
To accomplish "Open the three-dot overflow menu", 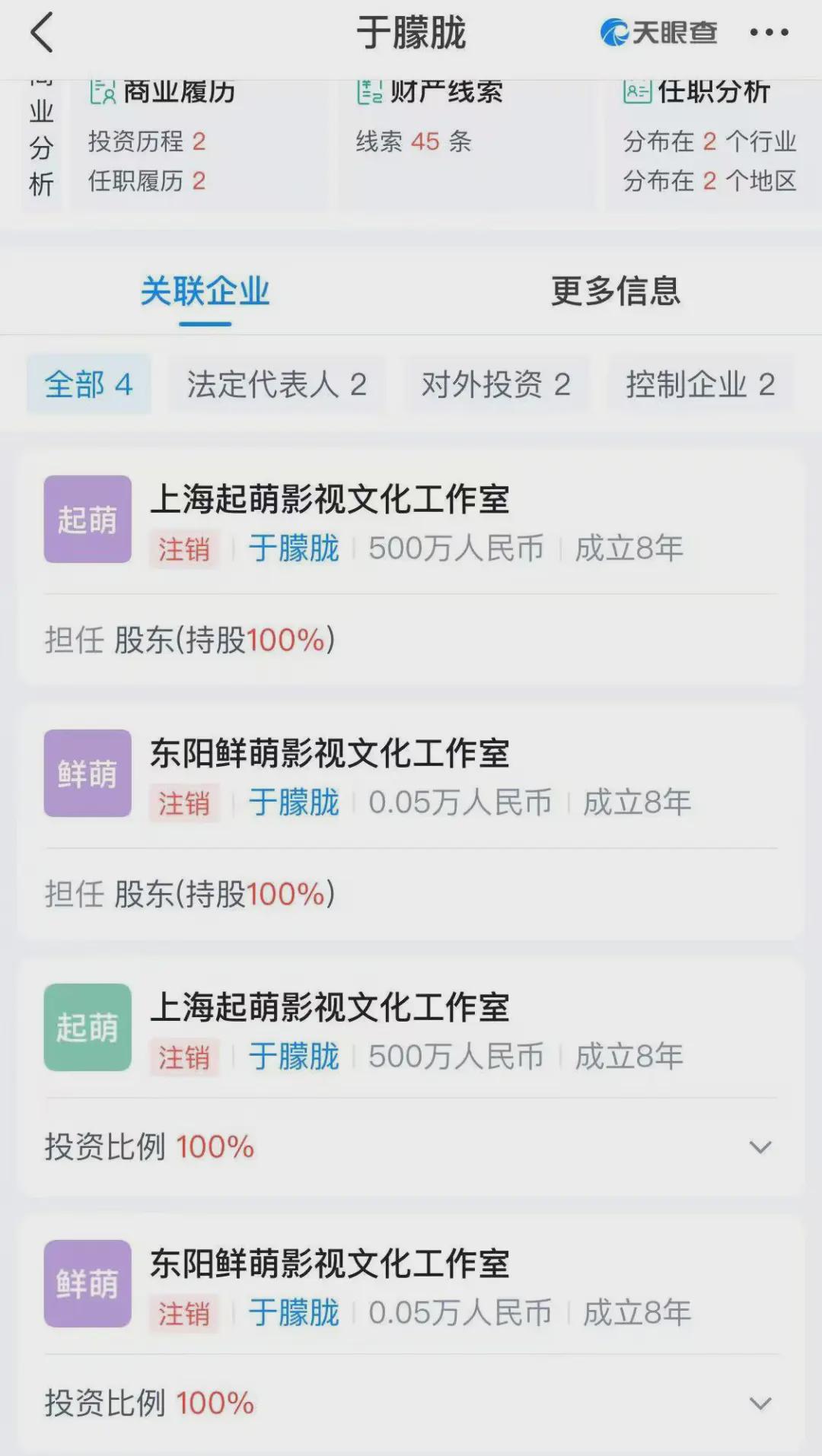I will tap(769, 33).
